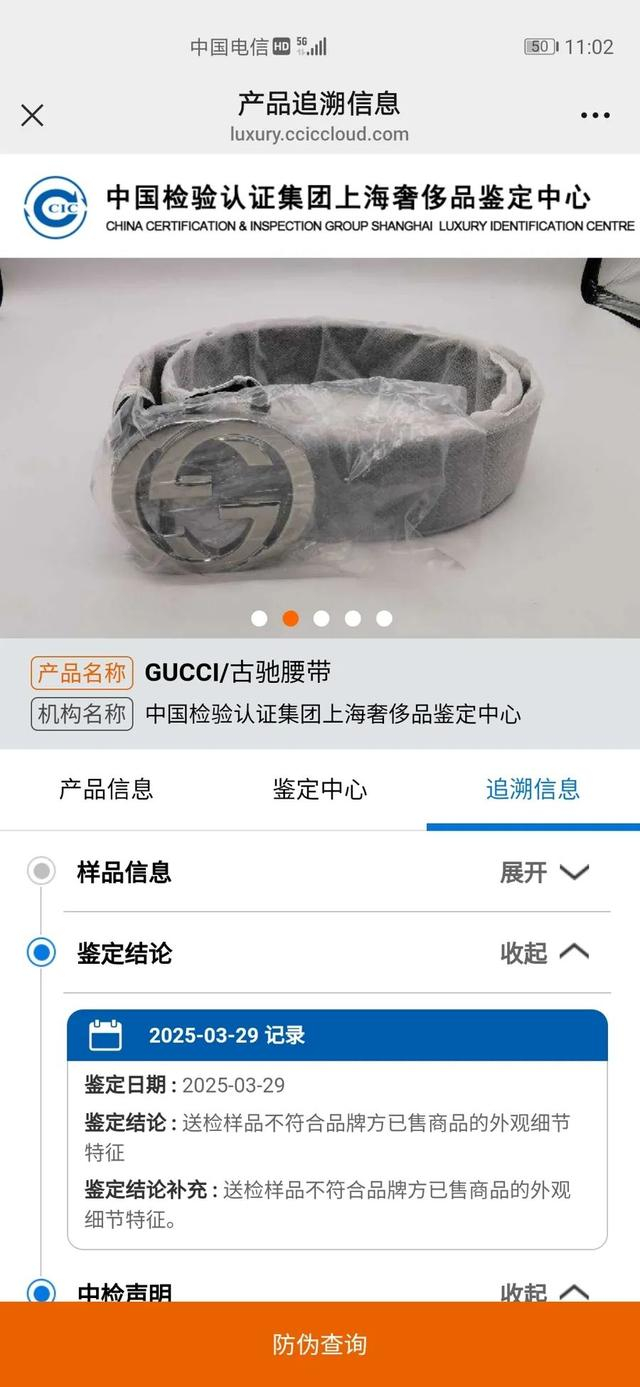Tap the orange 防伪查询 button

coord(320,1344)
